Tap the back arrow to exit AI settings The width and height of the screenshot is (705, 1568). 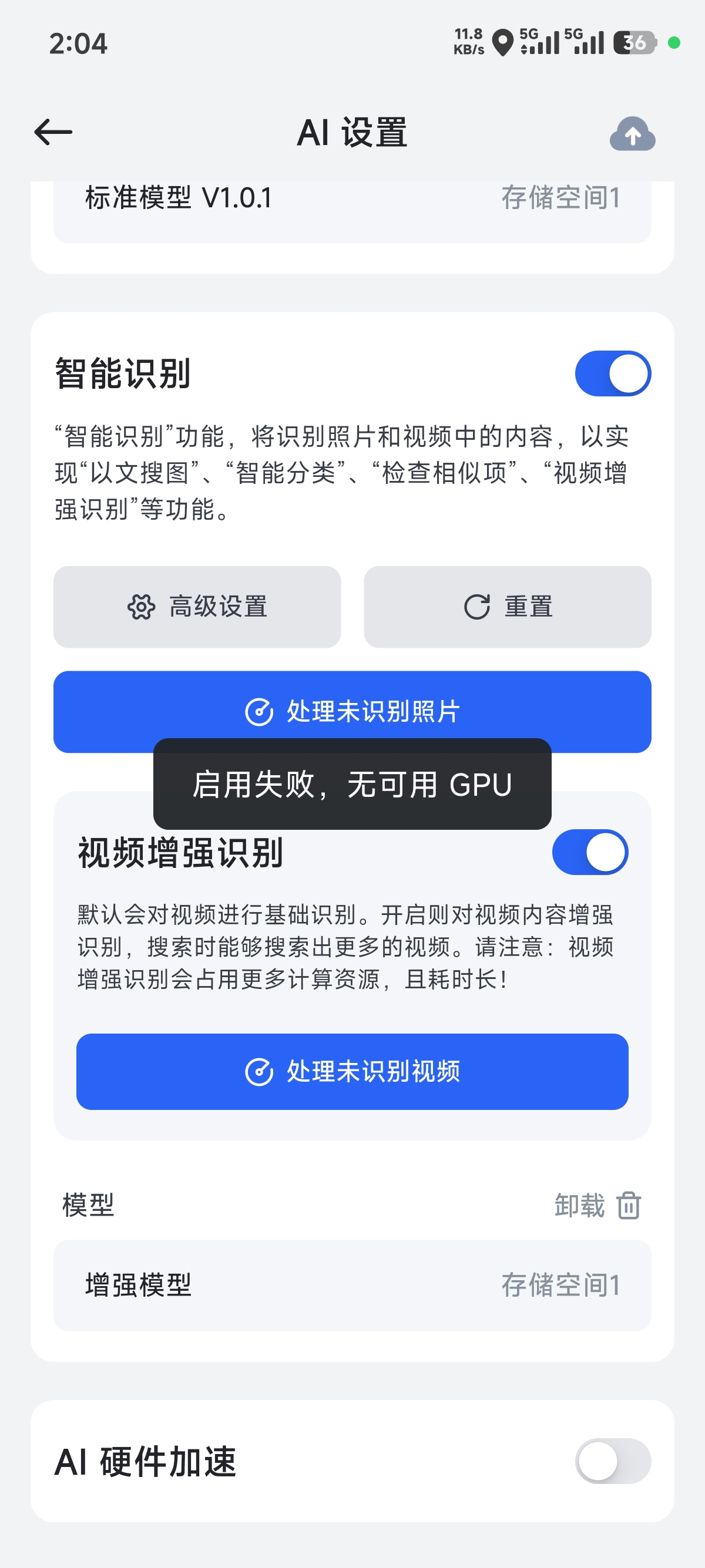[52, 133]
